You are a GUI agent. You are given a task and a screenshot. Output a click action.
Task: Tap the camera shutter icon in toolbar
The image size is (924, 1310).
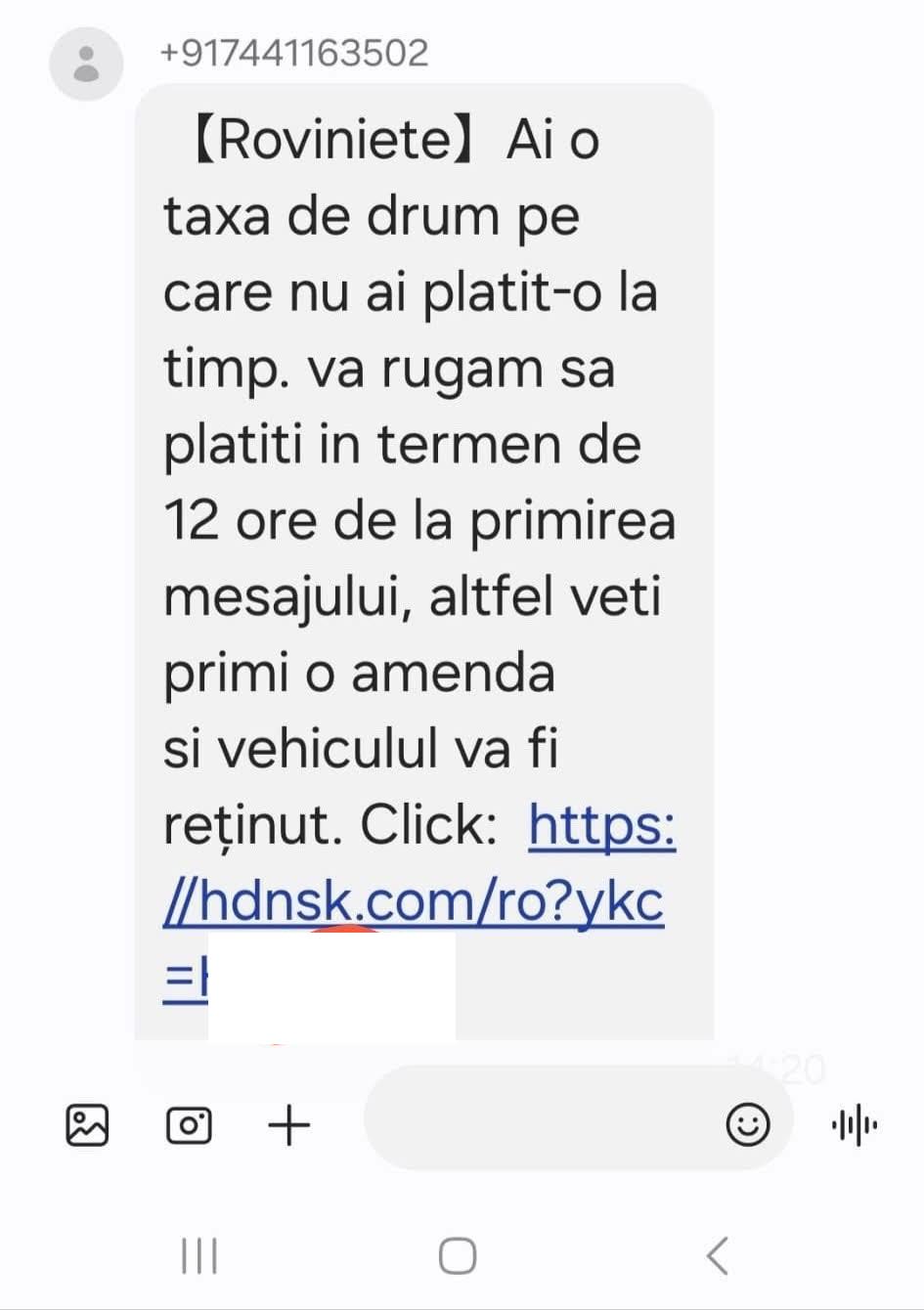(191, 1124)
